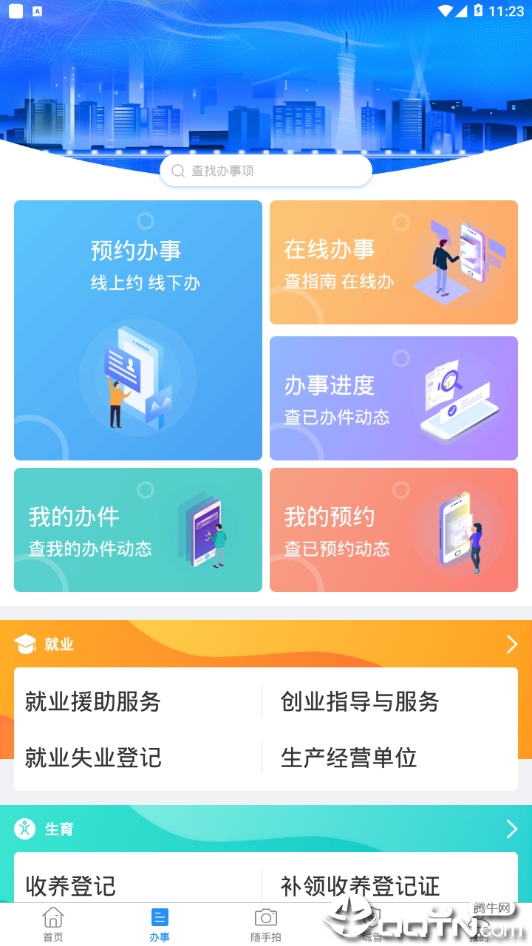The image size is (532, 946).
Task: Select 就业援助服务
Action: pyautogui.click(x=93, y=702)
